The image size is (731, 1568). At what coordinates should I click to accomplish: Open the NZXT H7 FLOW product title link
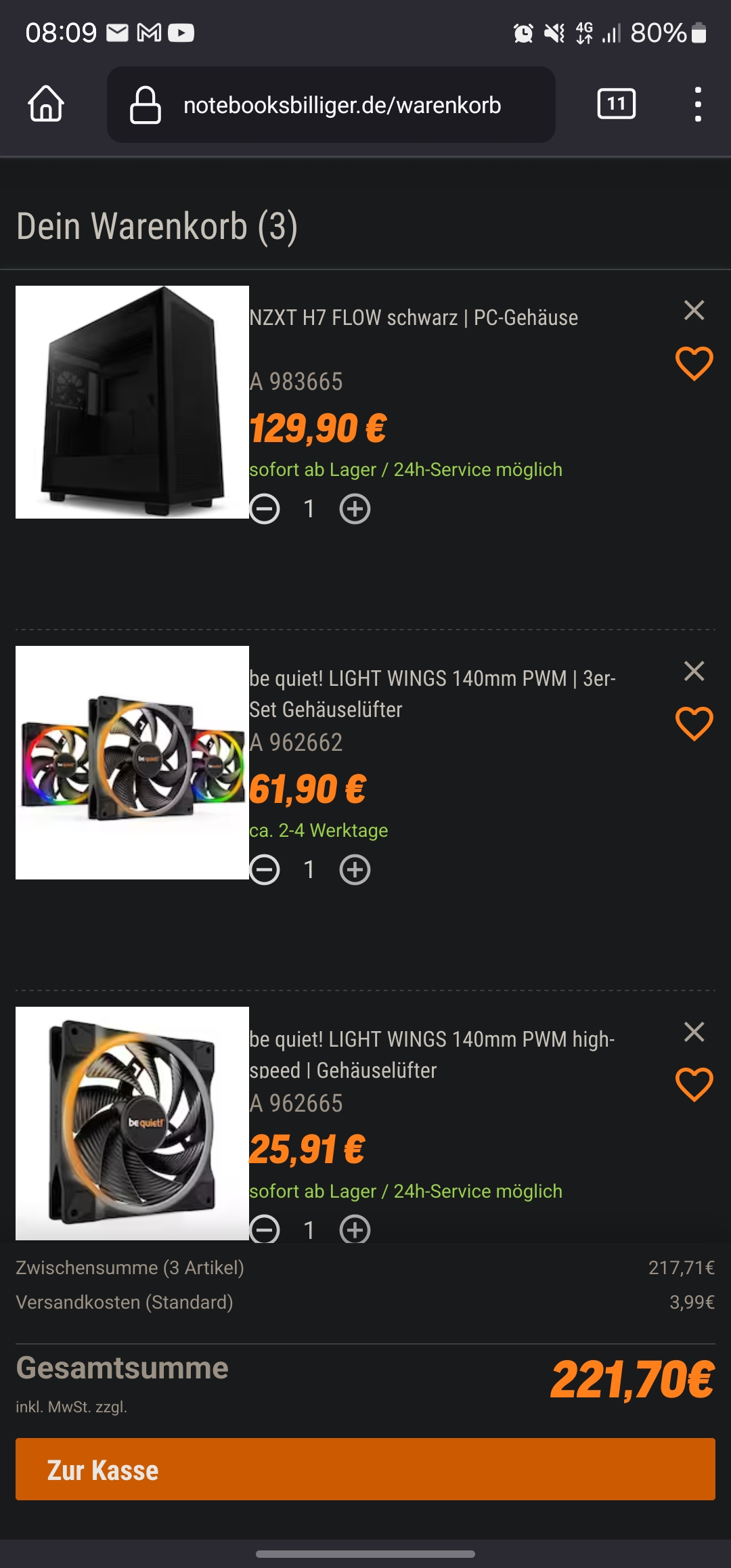tap(413, 318)
